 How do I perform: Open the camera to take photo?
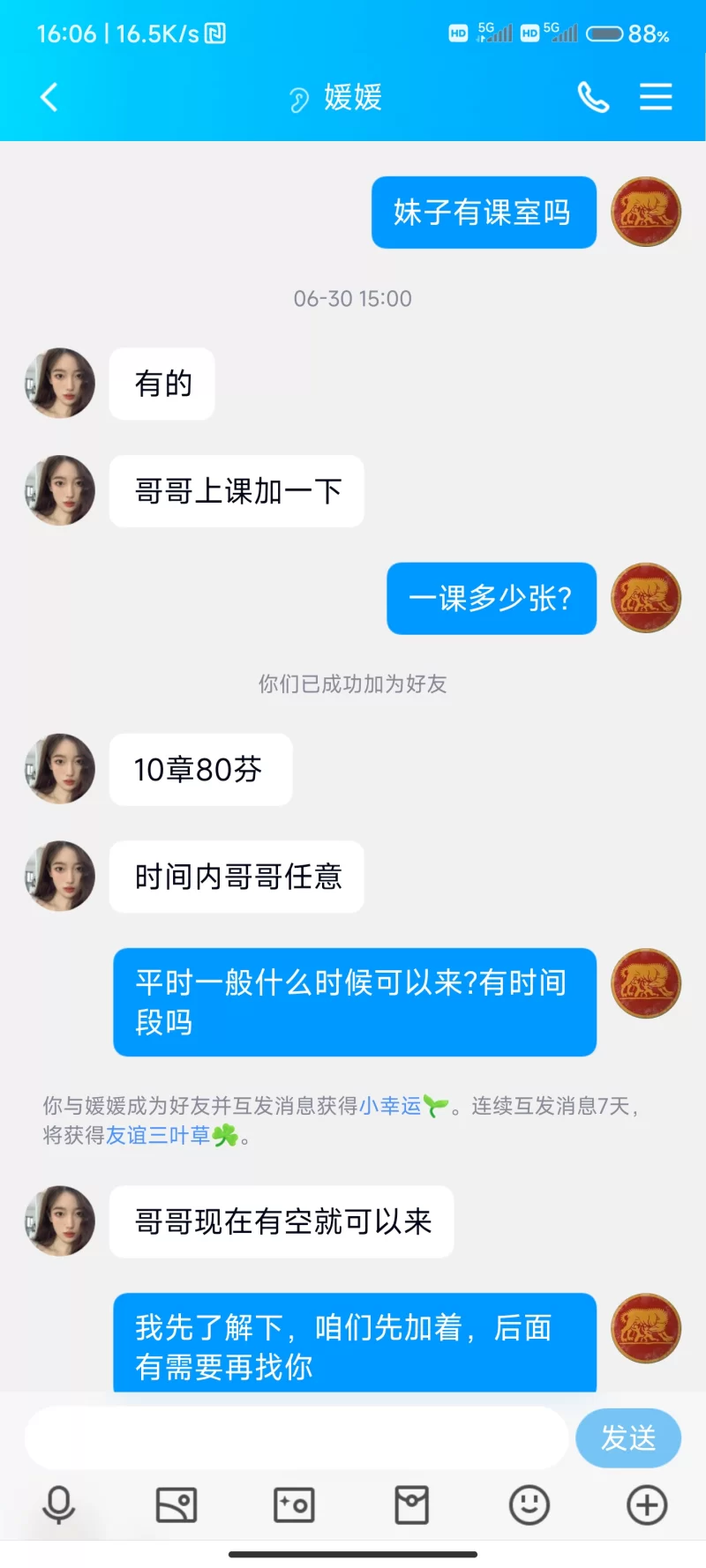point(294,1505)
